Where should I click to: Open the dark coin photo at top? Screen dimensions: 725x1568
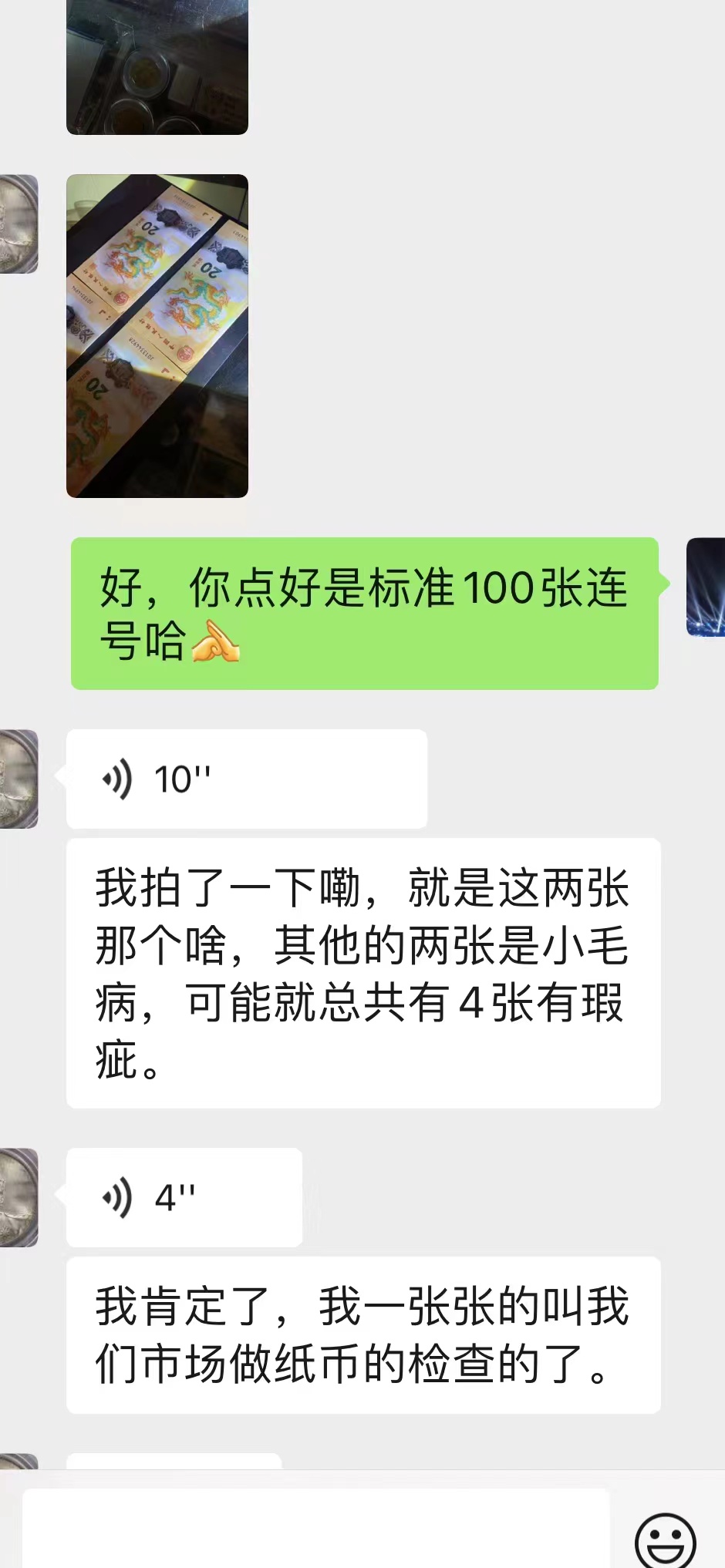click(157, 67)
